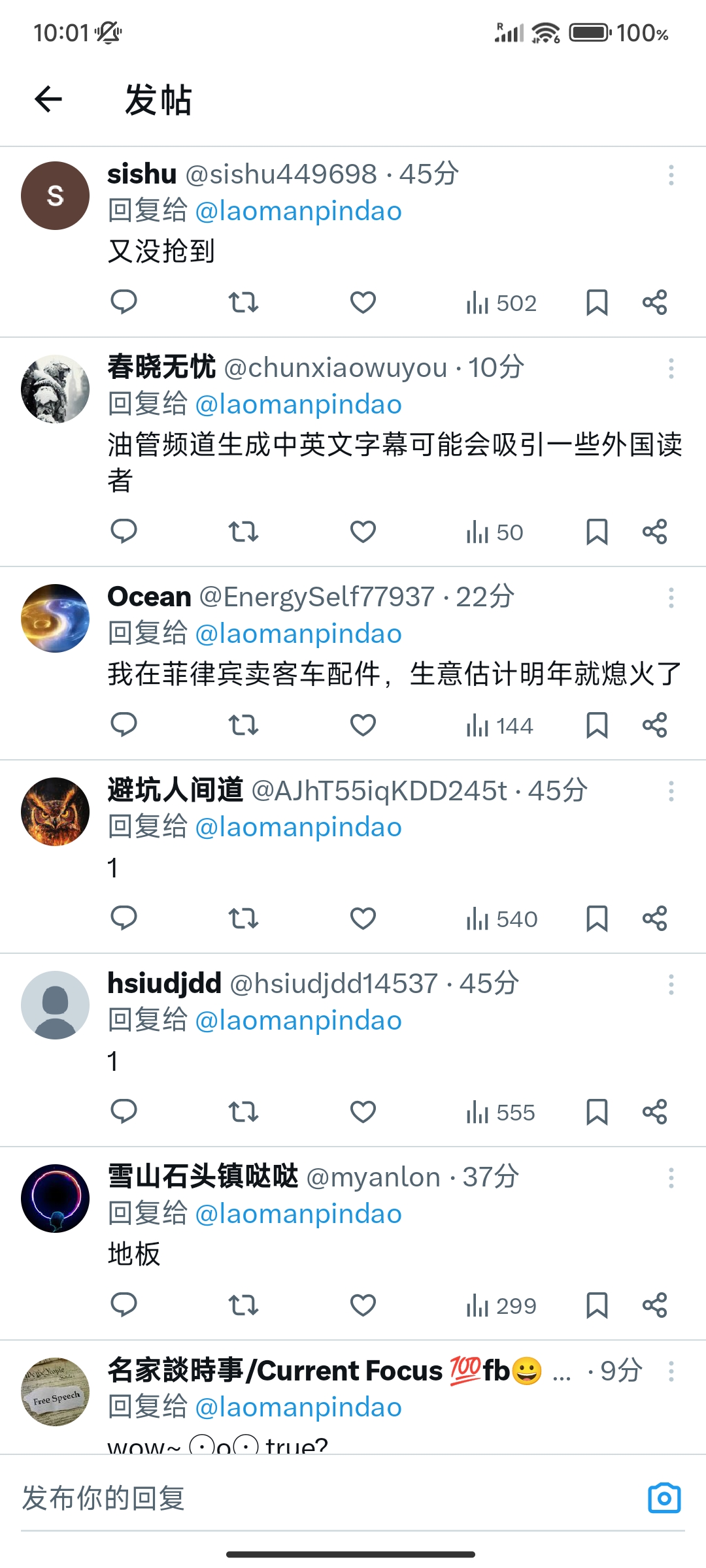
Task: Bookmark 春晓无忧's reply
Action: 597,532
